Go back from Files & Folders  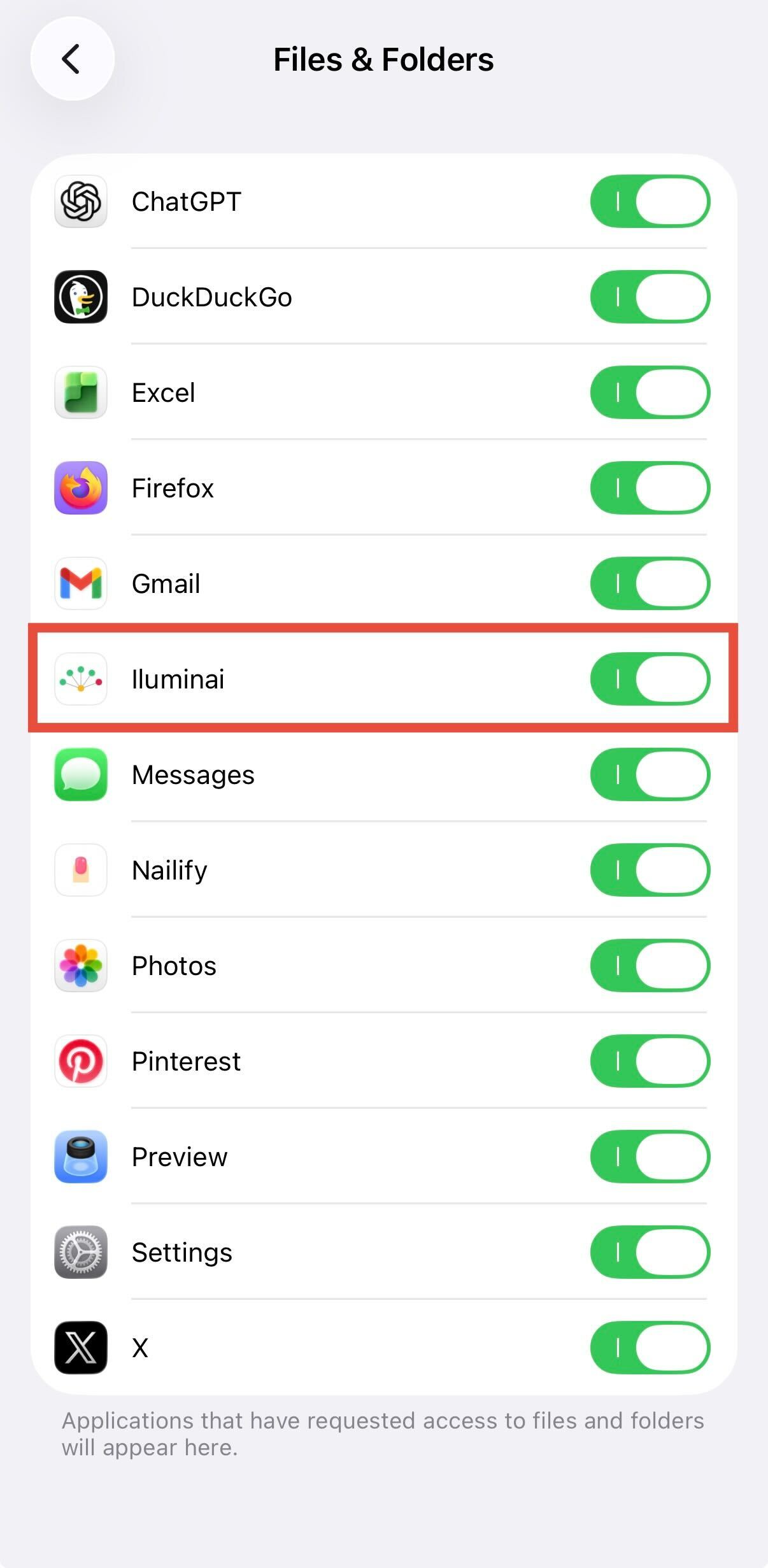click(72, 59)
